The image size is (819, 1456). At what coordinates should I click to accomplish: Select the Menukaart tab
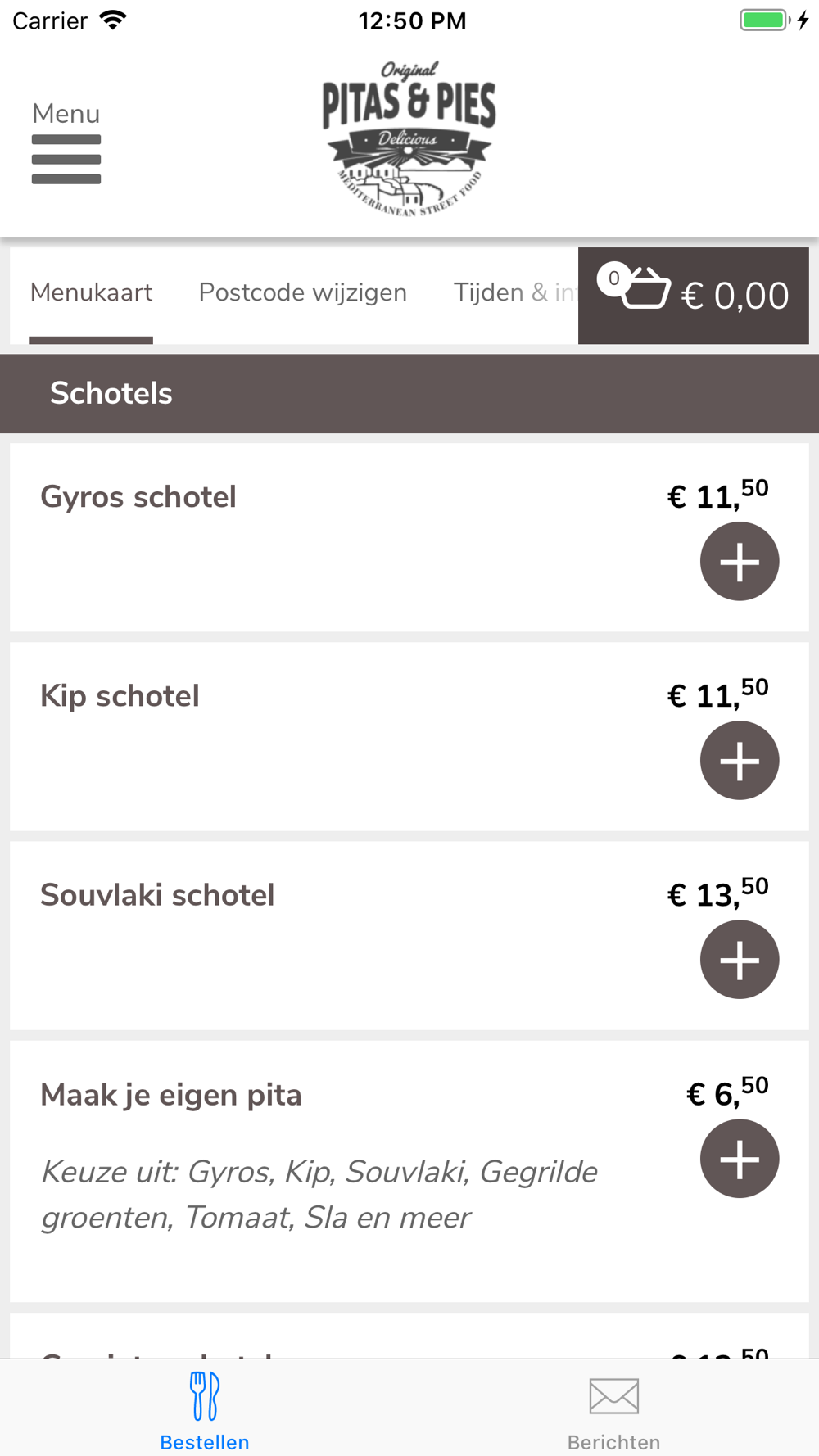(91, 292)
